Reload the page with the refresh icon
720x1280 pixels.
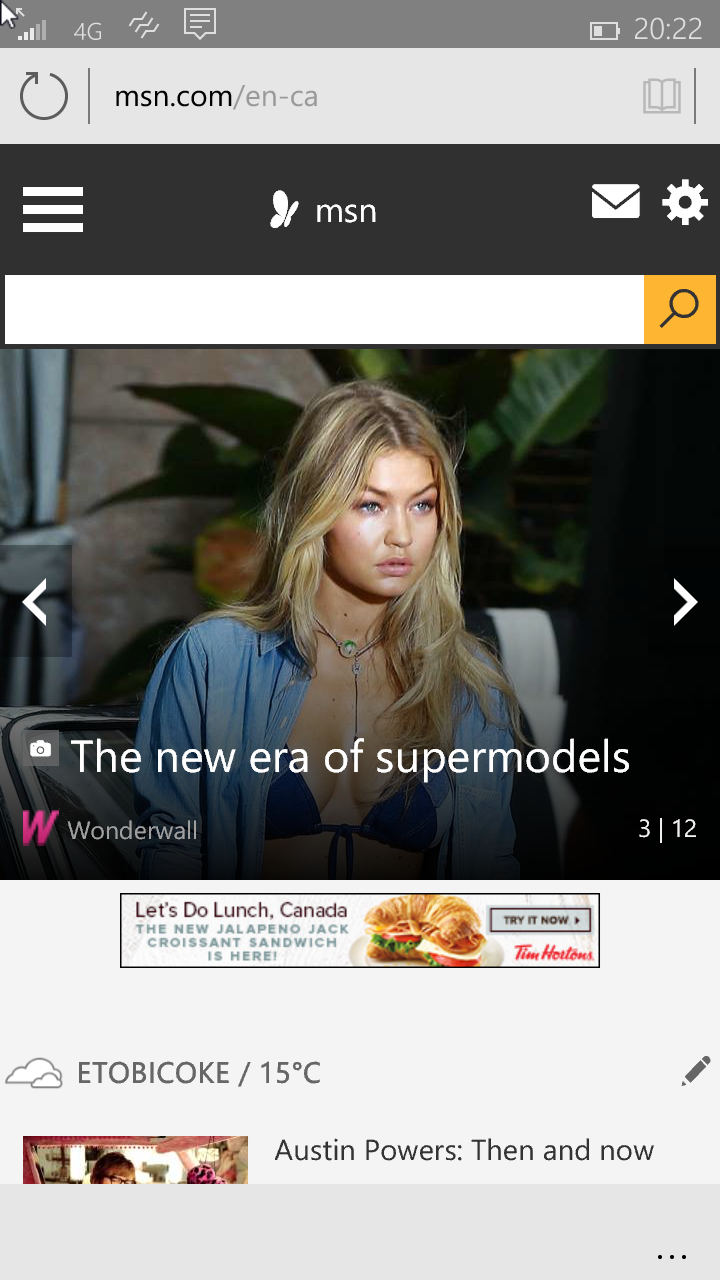click(x=44, y=96)
